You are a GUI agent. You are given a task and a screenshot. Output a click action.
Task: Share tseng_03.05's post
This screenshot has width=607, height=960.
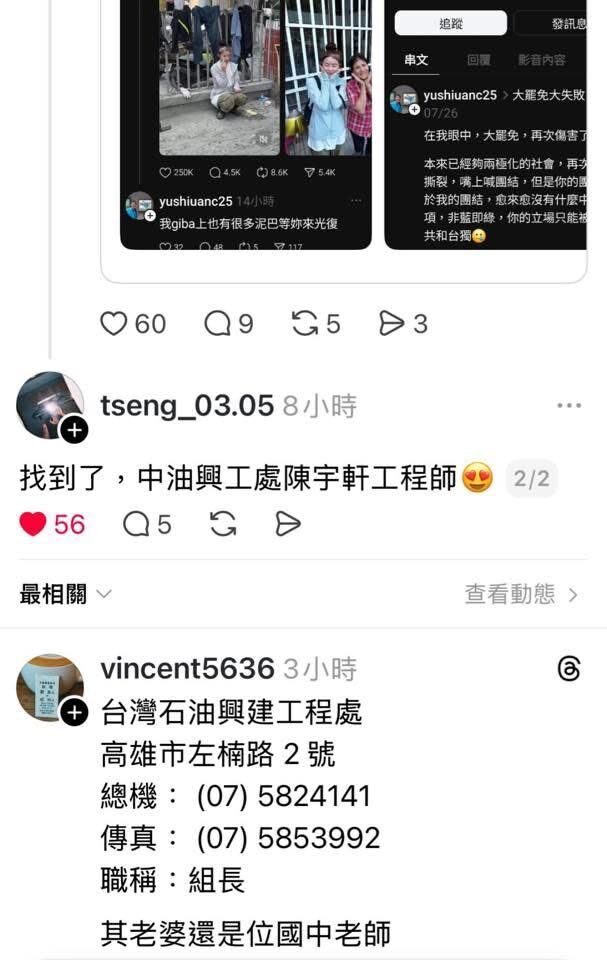click(x=288, y=524)
